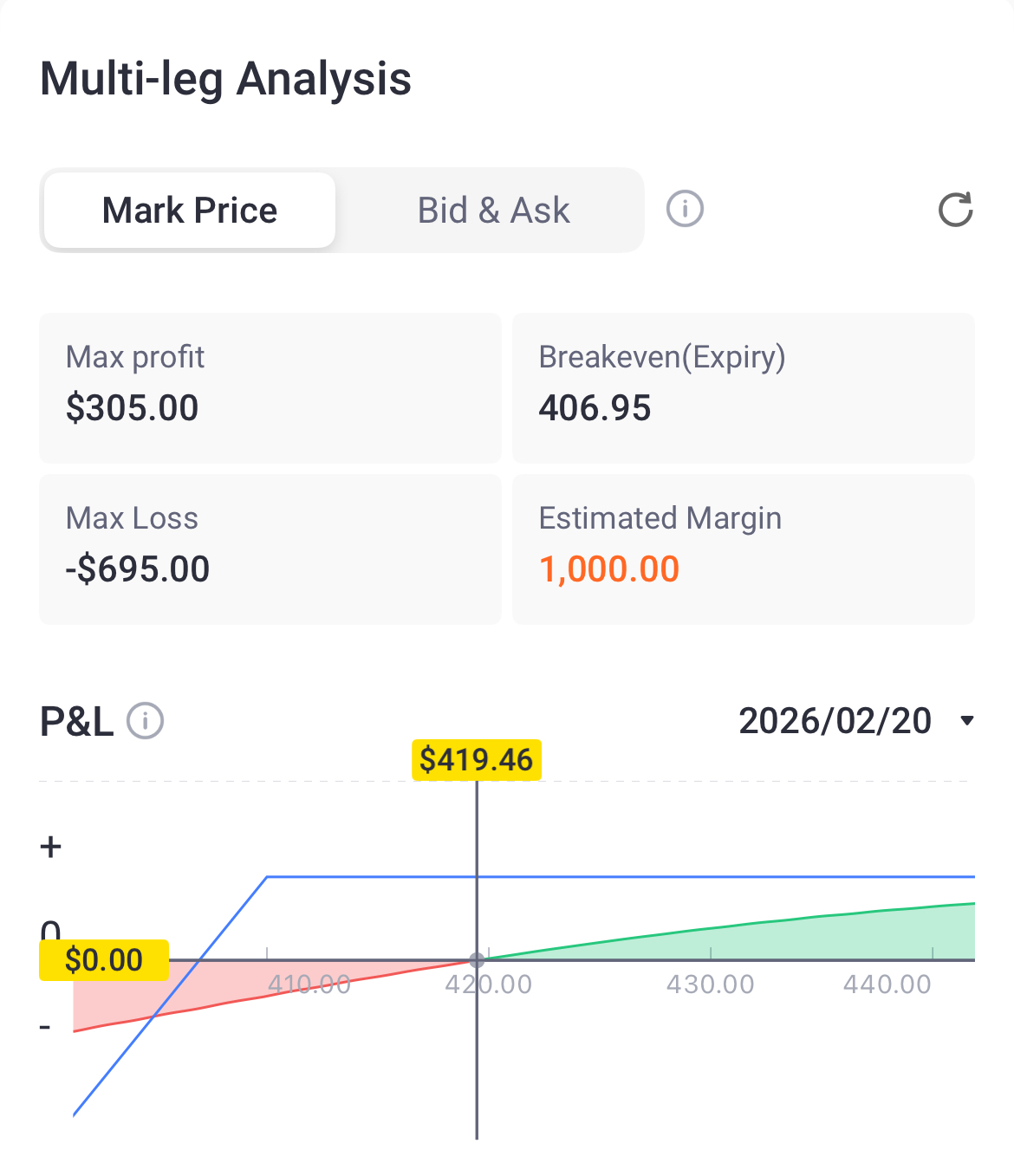1014x1176 pixels.
Task: Expand the expiry date selector showing 2026/02/20
Action: tap(835, 721)
